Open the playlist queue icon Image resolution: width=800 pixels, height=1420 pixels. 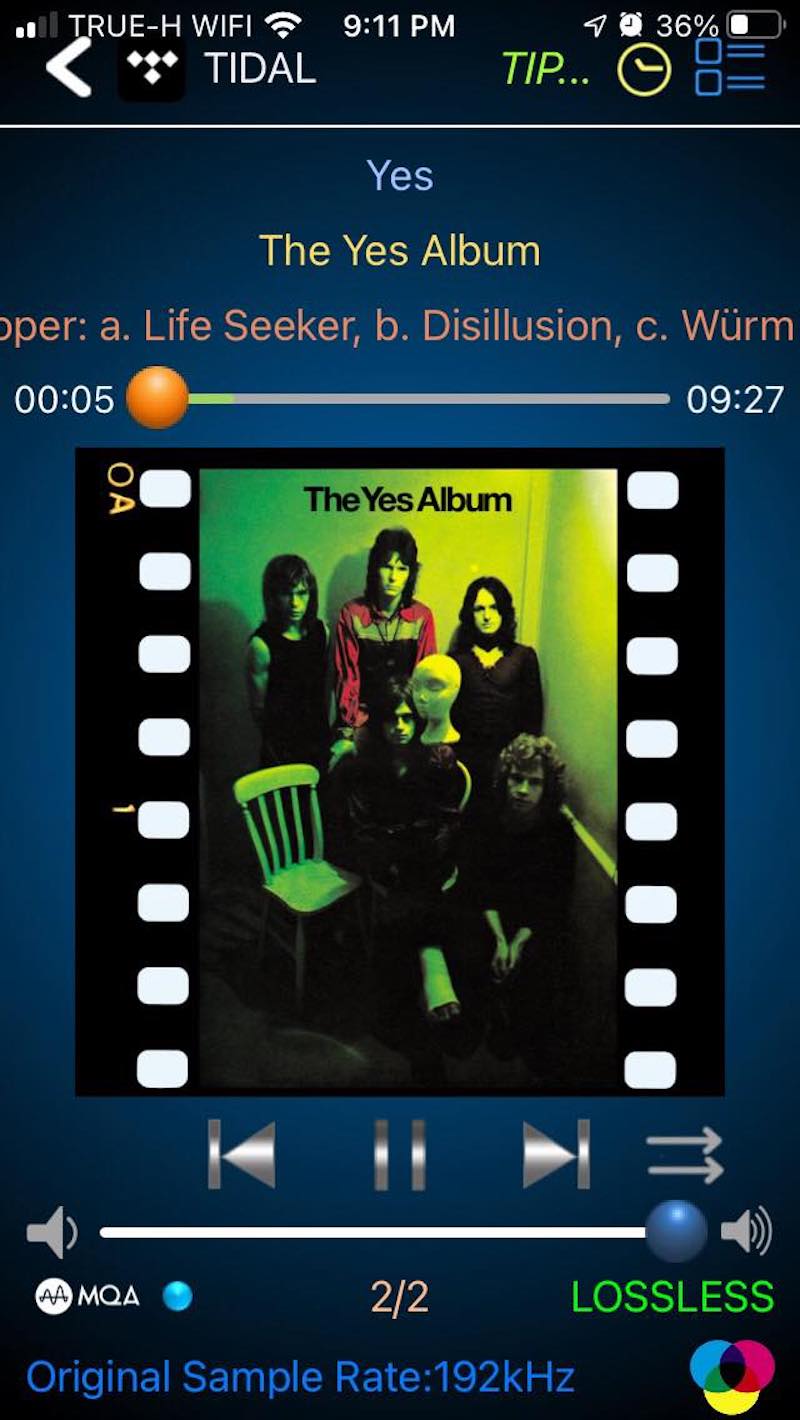click(x=730, y=68)
